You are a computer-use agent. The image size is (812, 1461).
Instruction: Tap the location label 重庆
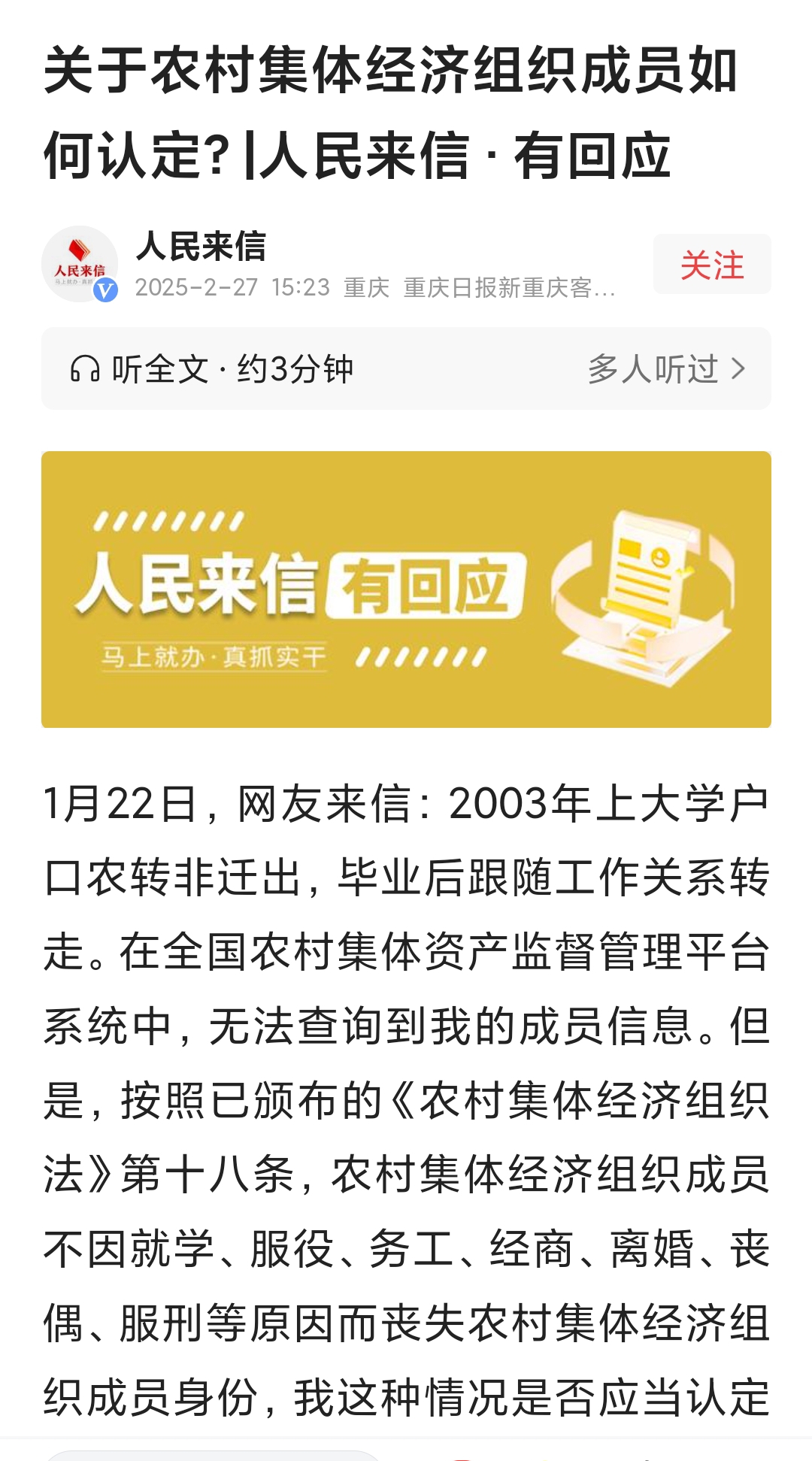(366, 286)
